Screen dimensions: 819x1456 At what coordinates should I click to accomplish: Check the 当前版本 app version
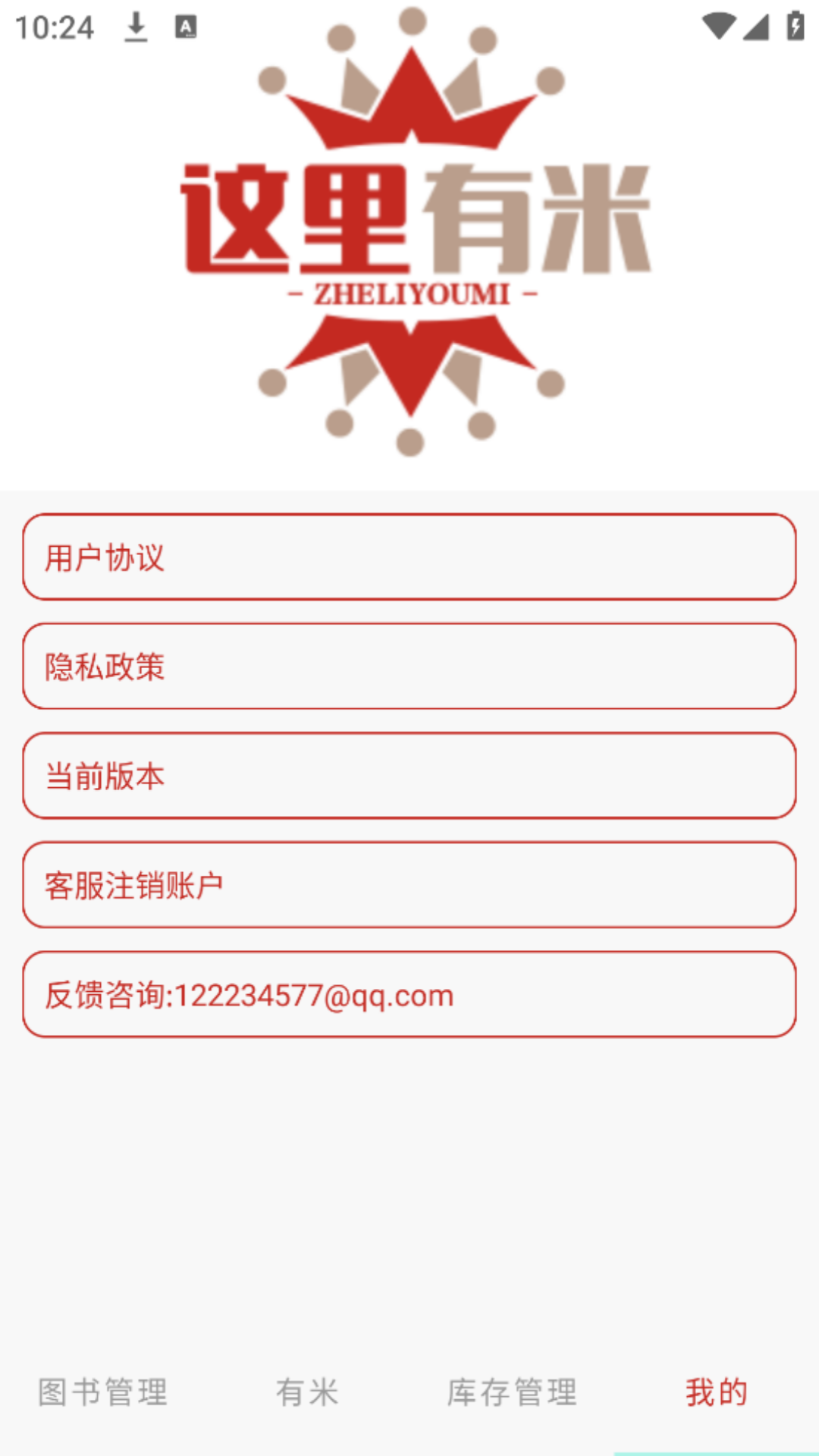click(x=409, y=776)
